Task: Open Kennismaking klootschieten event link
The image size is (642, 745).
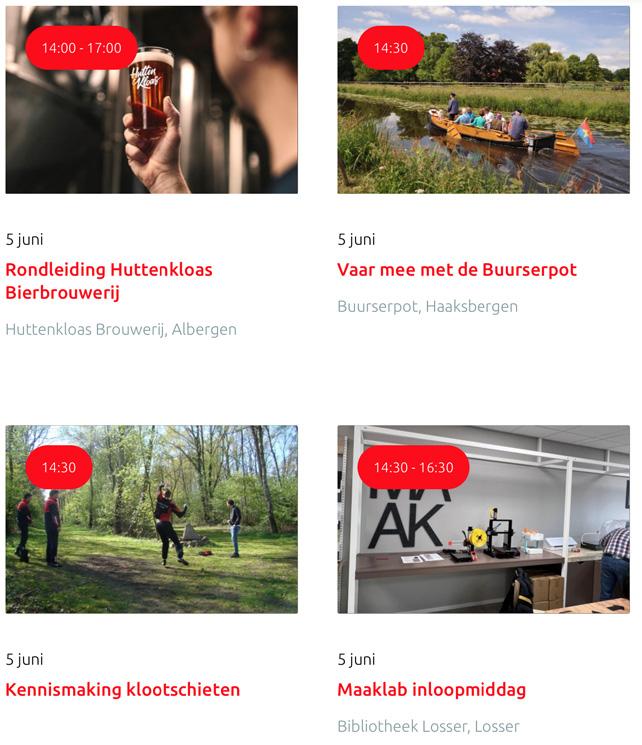Action: click(x=123, y=689)
